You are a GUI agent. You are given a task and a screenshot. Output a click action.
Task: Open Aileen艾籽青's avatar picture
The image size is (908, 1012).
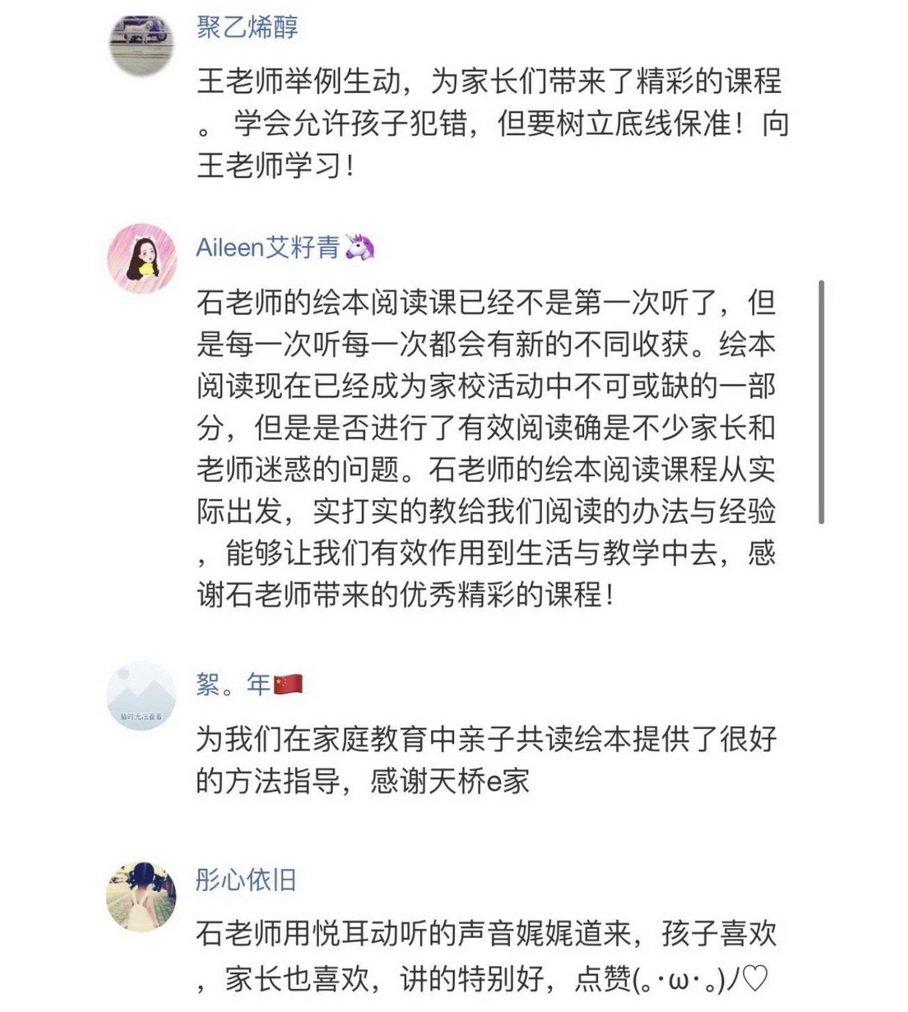141,258
